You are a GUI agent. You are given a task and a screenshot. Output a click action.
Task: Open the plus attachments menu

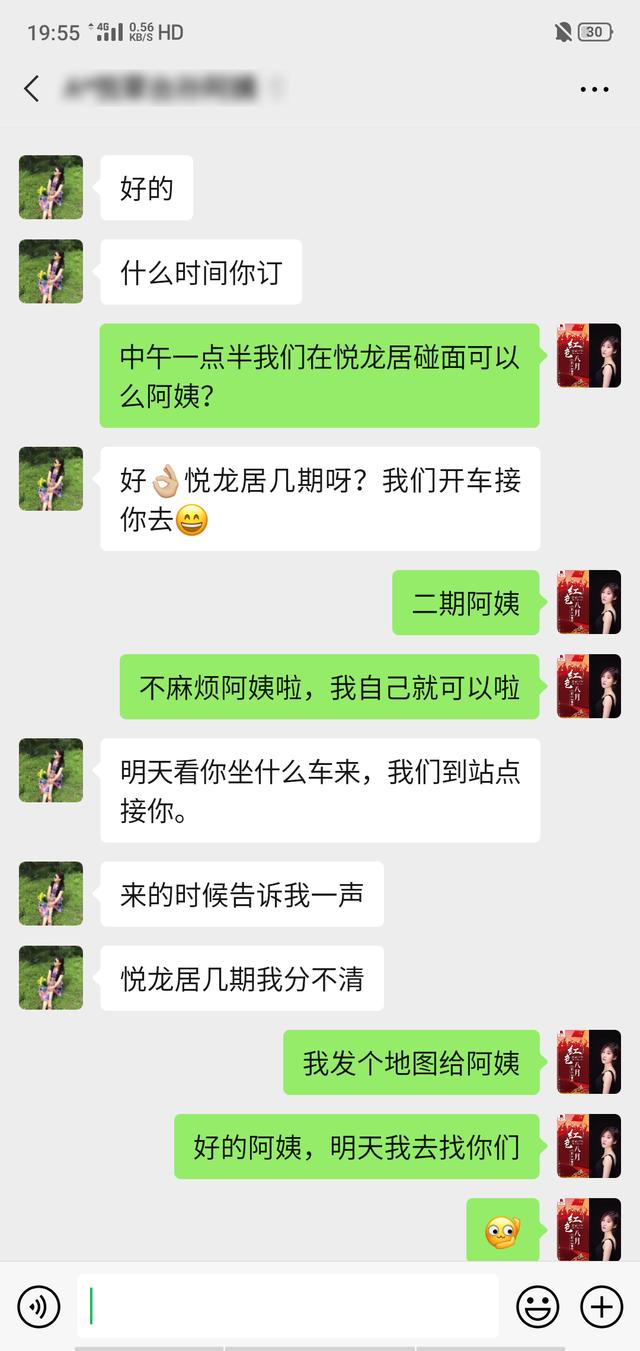point(601,1306)
